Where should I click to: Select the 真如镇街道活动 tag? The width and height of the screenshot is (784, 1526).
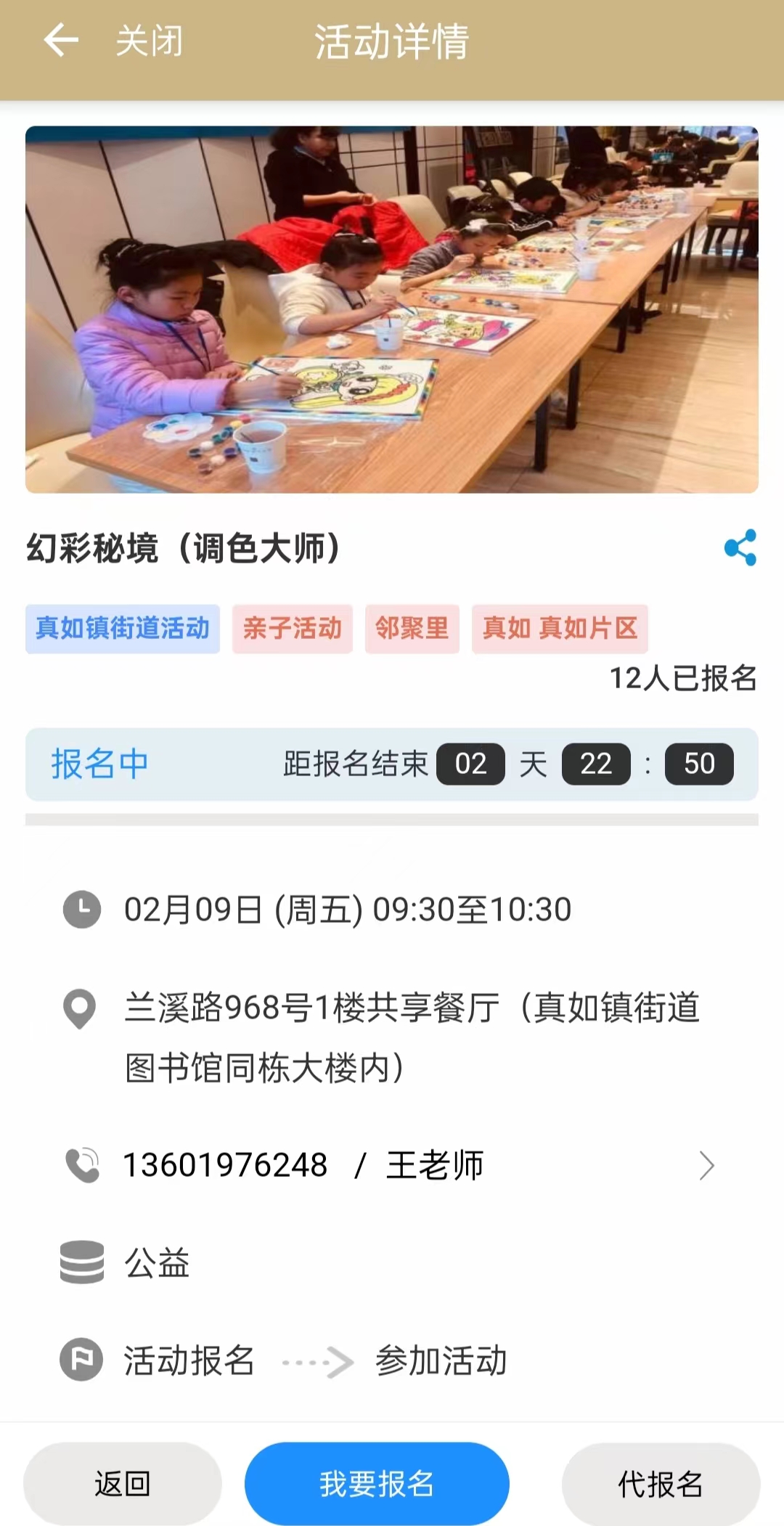coord(123,629)
